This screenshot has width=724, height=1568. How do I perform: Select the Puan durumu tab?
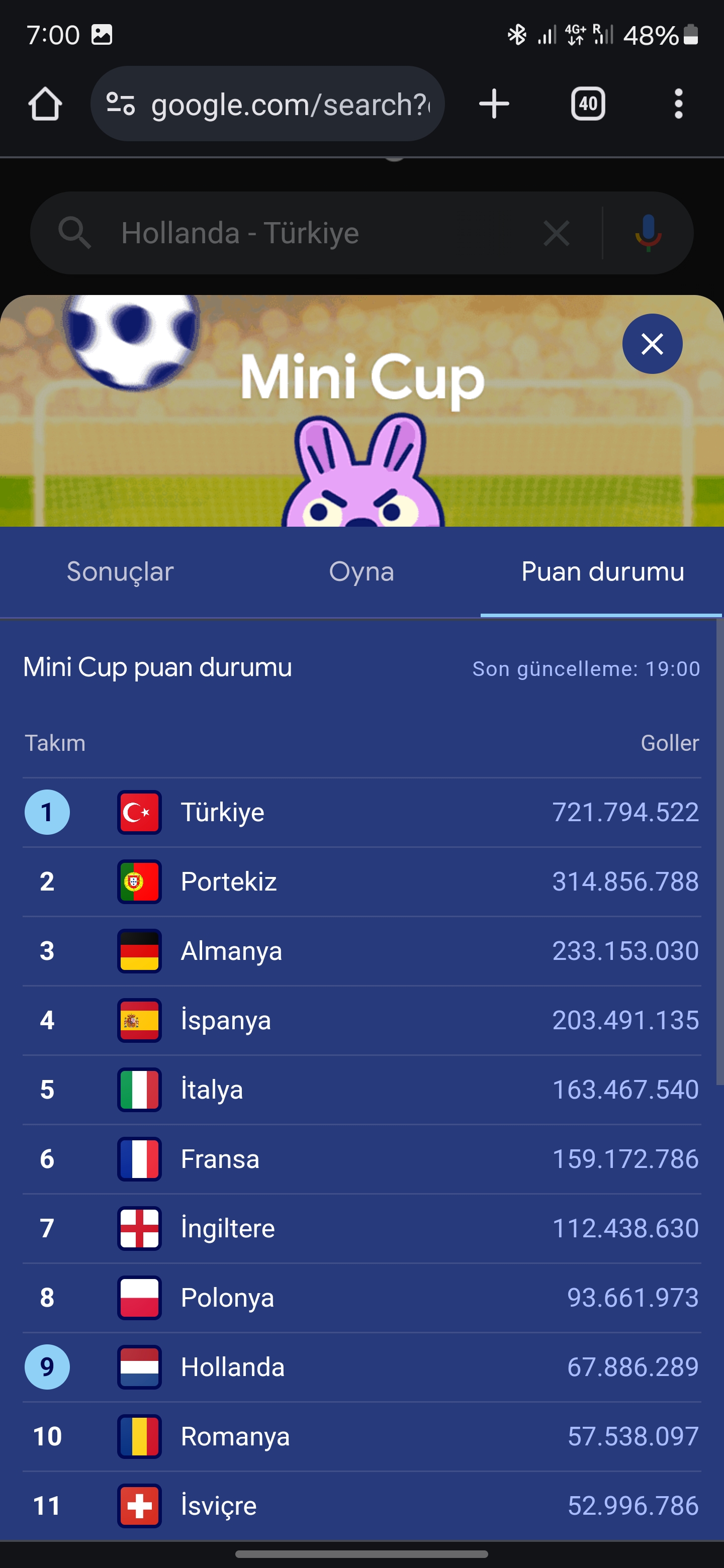coord(602,572)
